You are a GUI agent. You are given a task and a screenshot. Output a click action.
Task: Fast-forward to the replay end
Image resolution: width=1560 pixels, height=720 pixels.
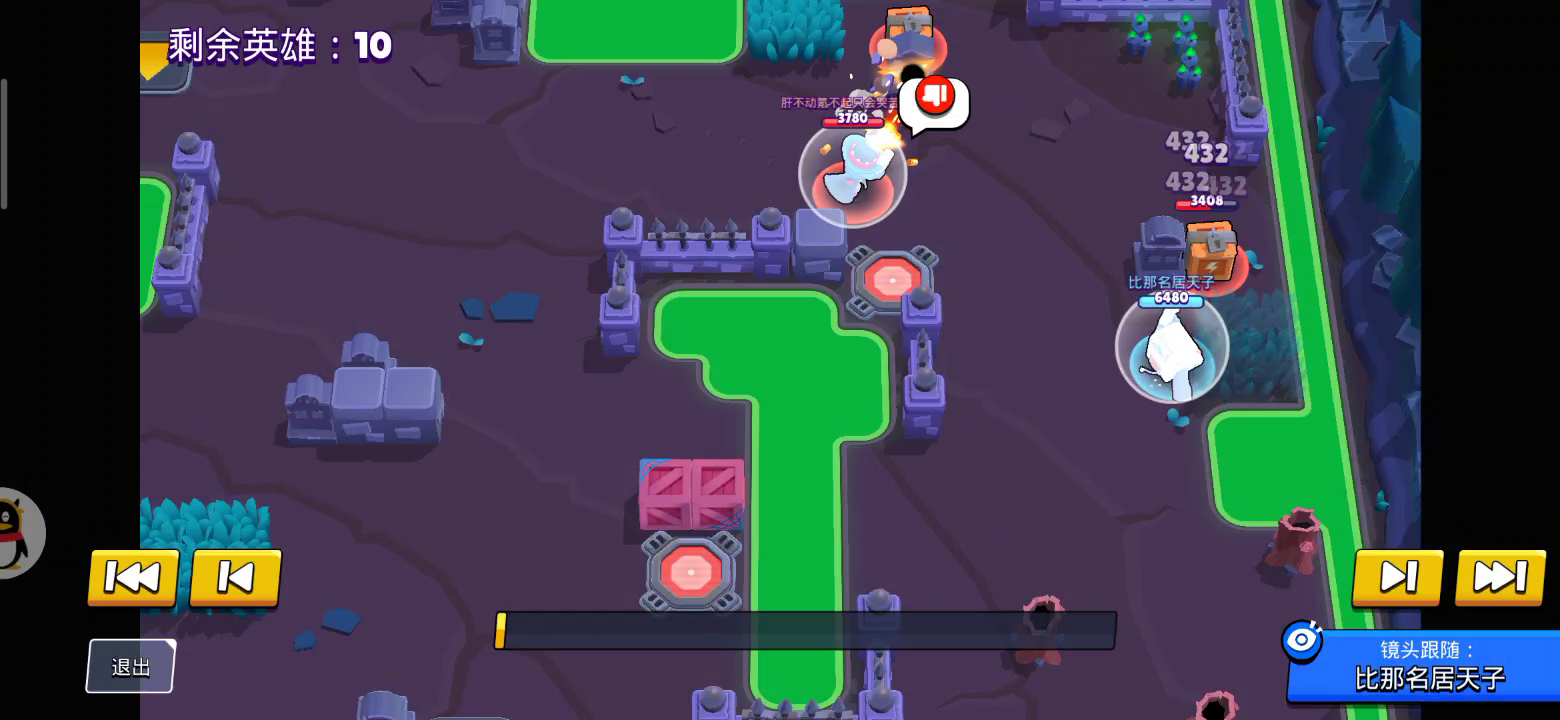click(1500, 577)
